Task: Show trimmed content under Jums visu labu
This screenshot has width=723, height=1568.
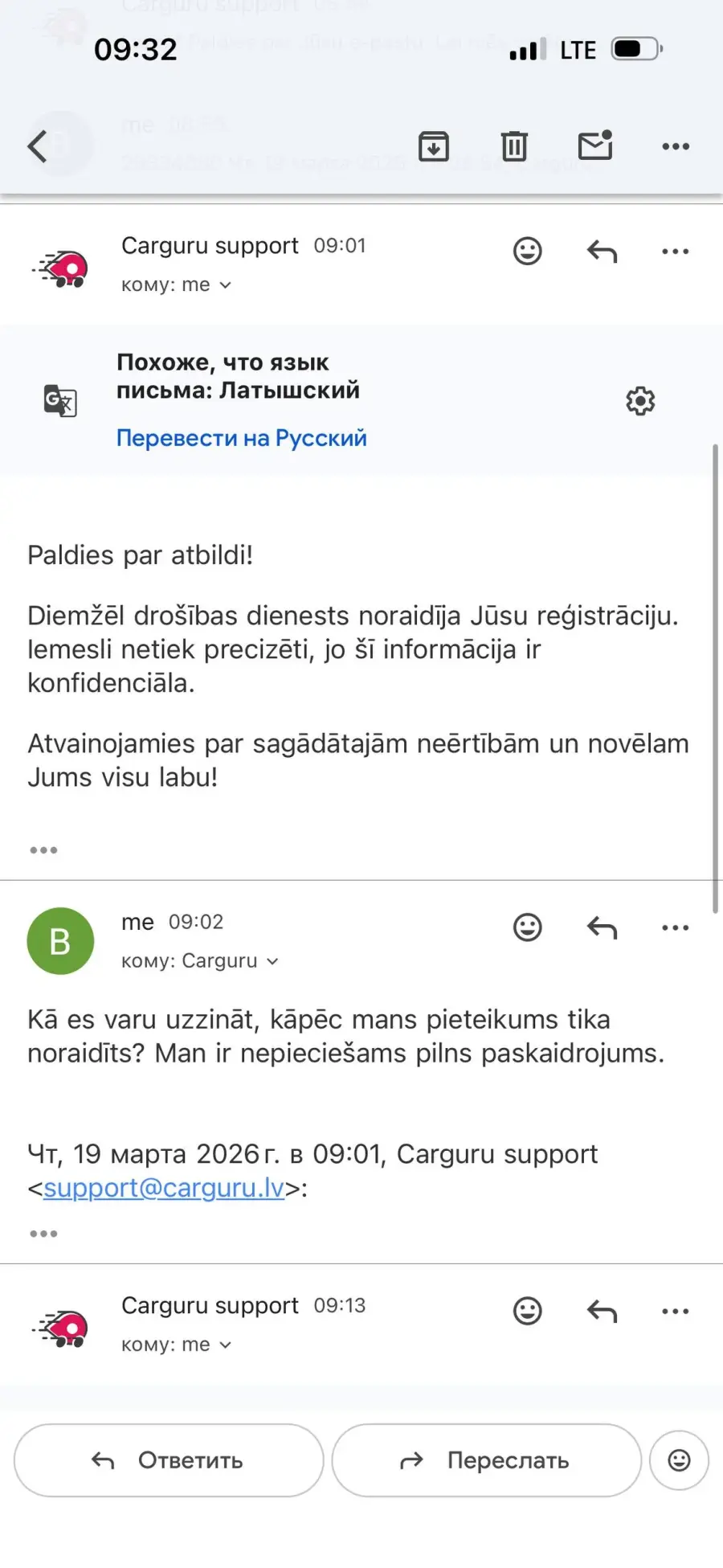Action: point(43,850)
